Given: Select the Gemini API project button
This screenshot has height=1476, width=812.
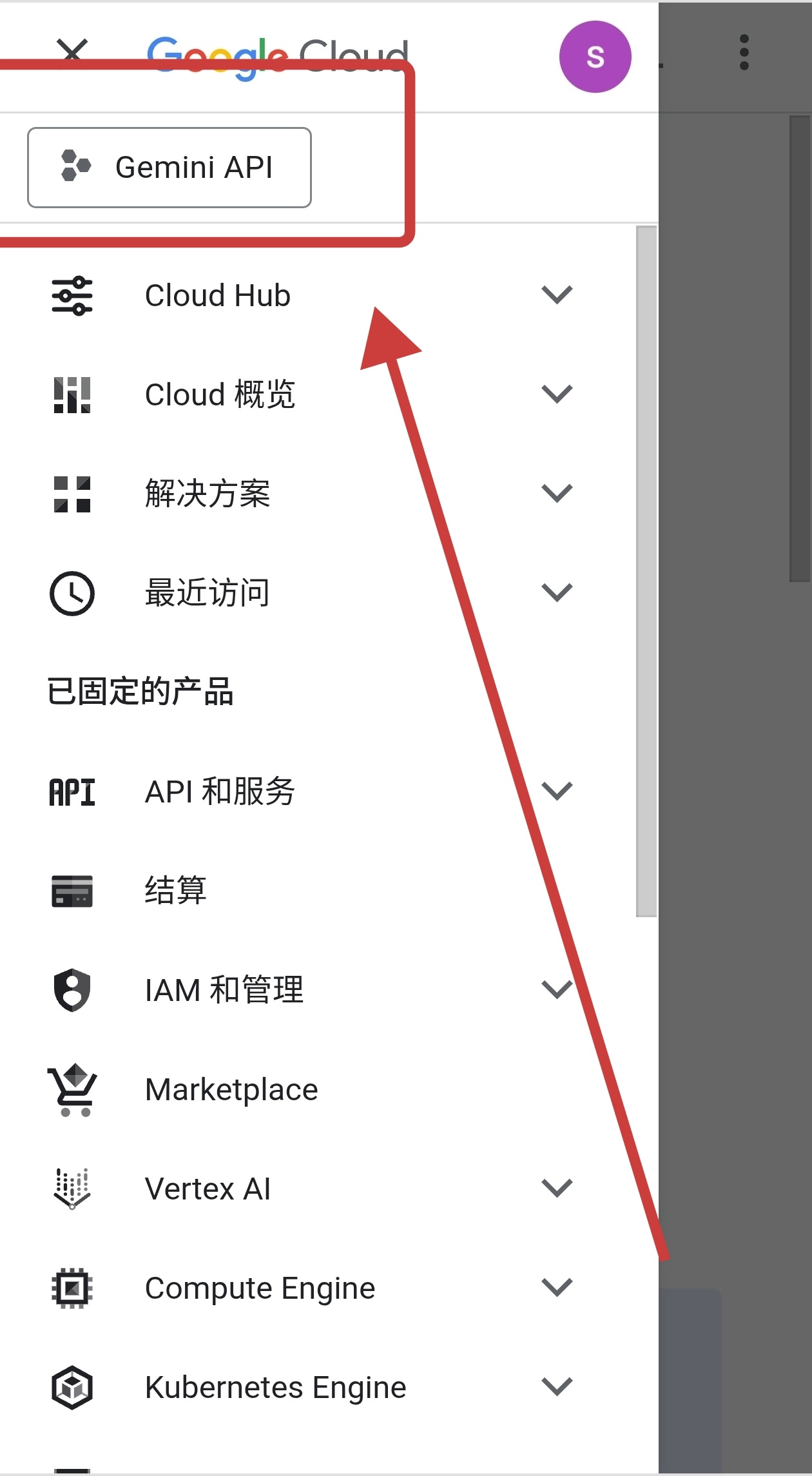Looking at the screenshot, I should pos(169,168).
